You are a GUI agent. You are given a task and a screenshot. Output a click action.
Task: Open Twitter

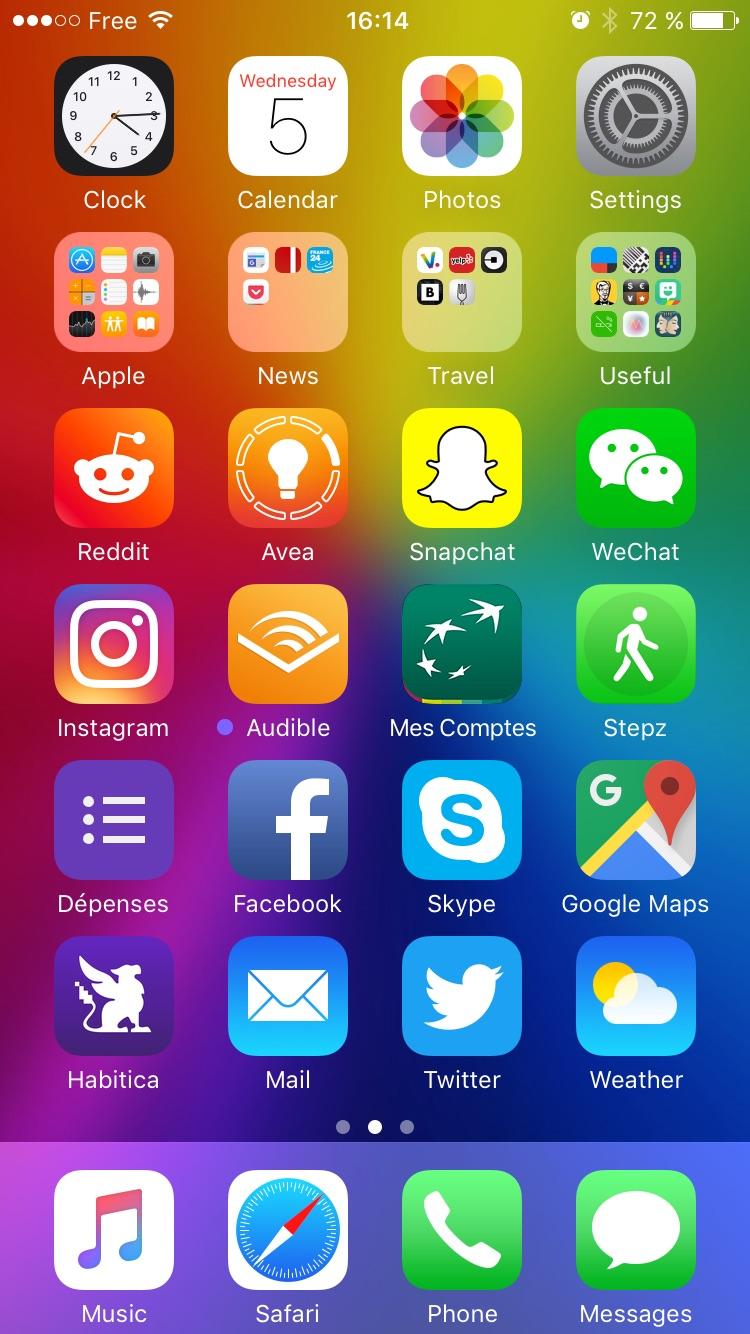tap(461, 995)
